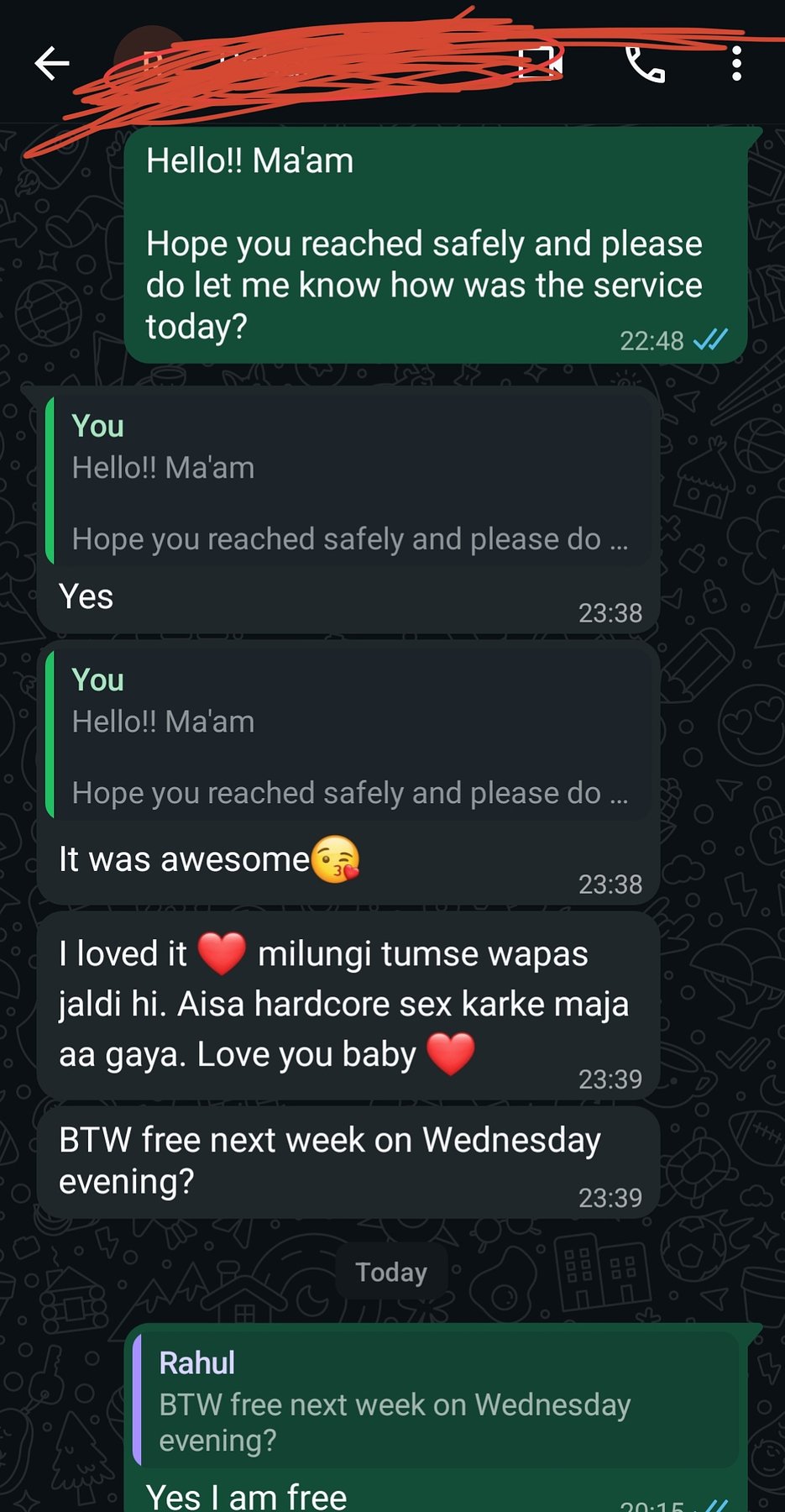
Task: Start a video call
Action: pos(538,64)
